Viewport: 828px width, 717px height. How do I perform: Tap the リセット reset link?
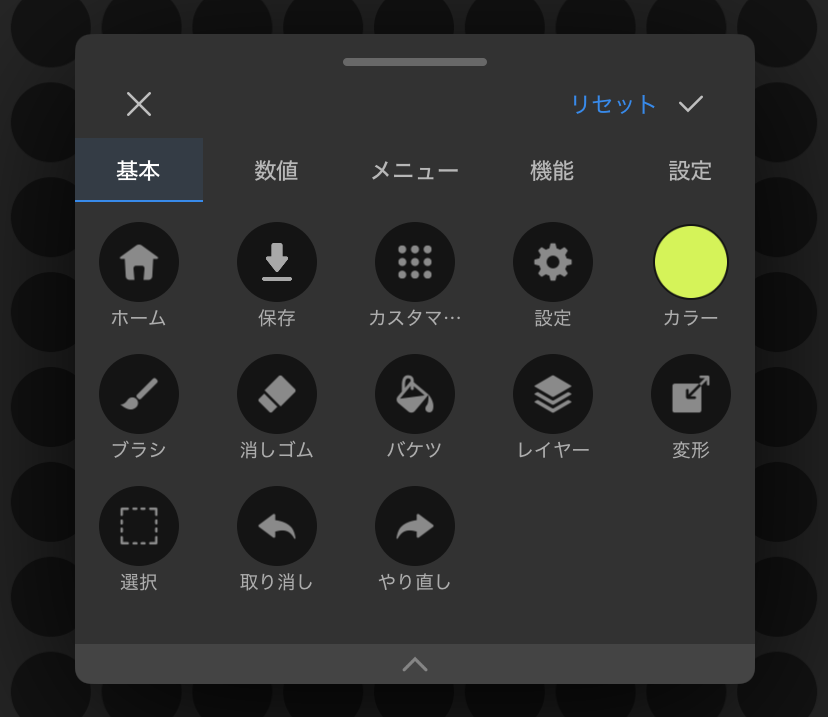click(x=613, y=104)
